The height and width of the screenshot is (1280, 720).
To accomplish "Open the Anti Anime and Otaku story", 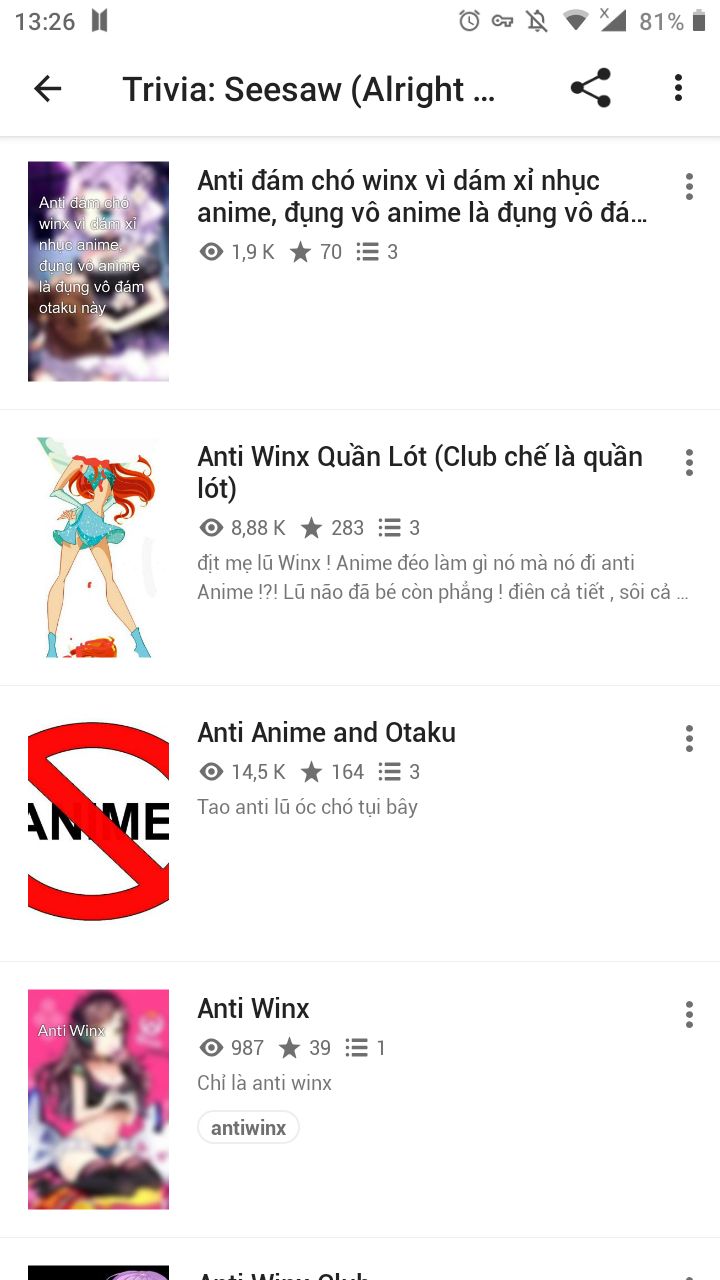I will tap(326, 733).
